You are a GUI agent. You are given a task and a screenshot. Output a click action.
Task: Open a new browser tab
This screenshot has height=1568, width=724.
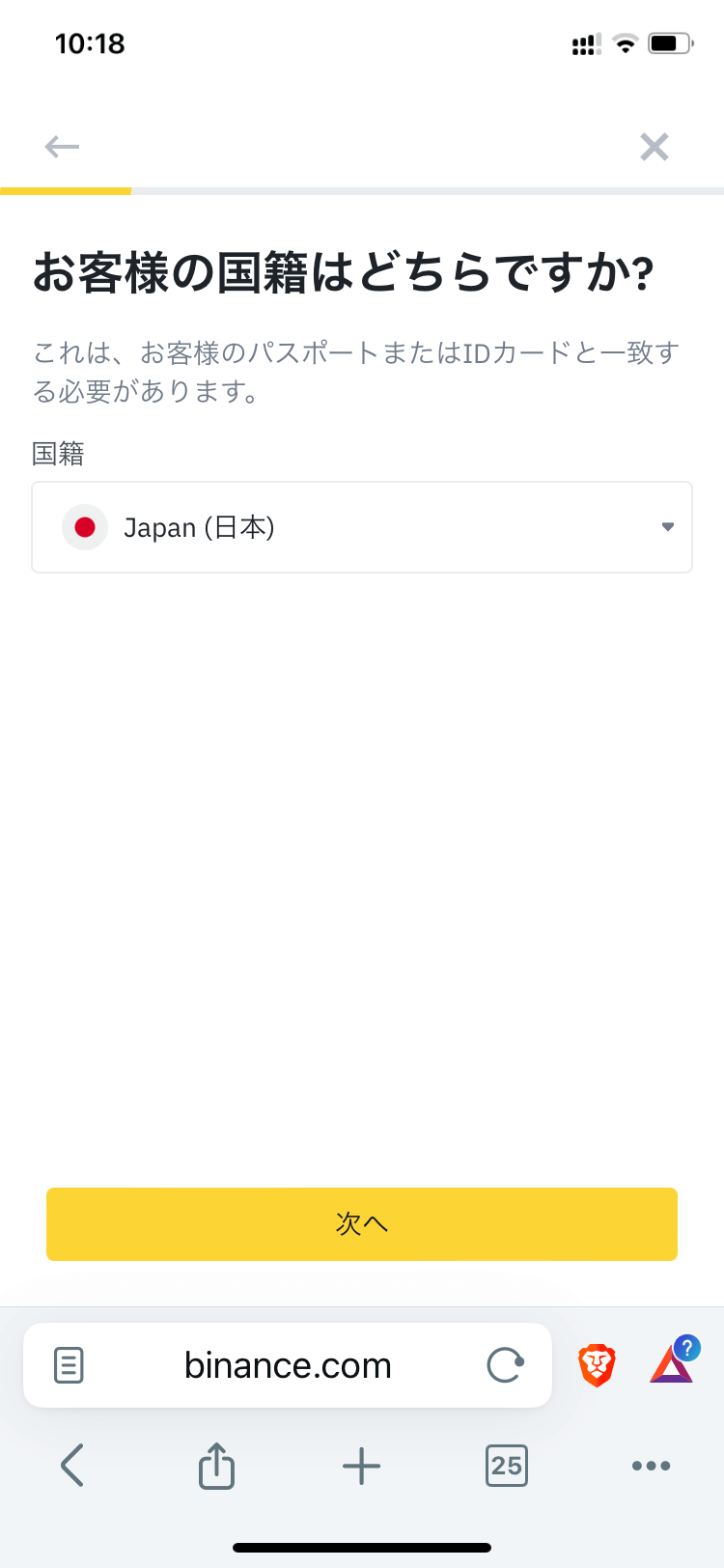point(362,1466)
